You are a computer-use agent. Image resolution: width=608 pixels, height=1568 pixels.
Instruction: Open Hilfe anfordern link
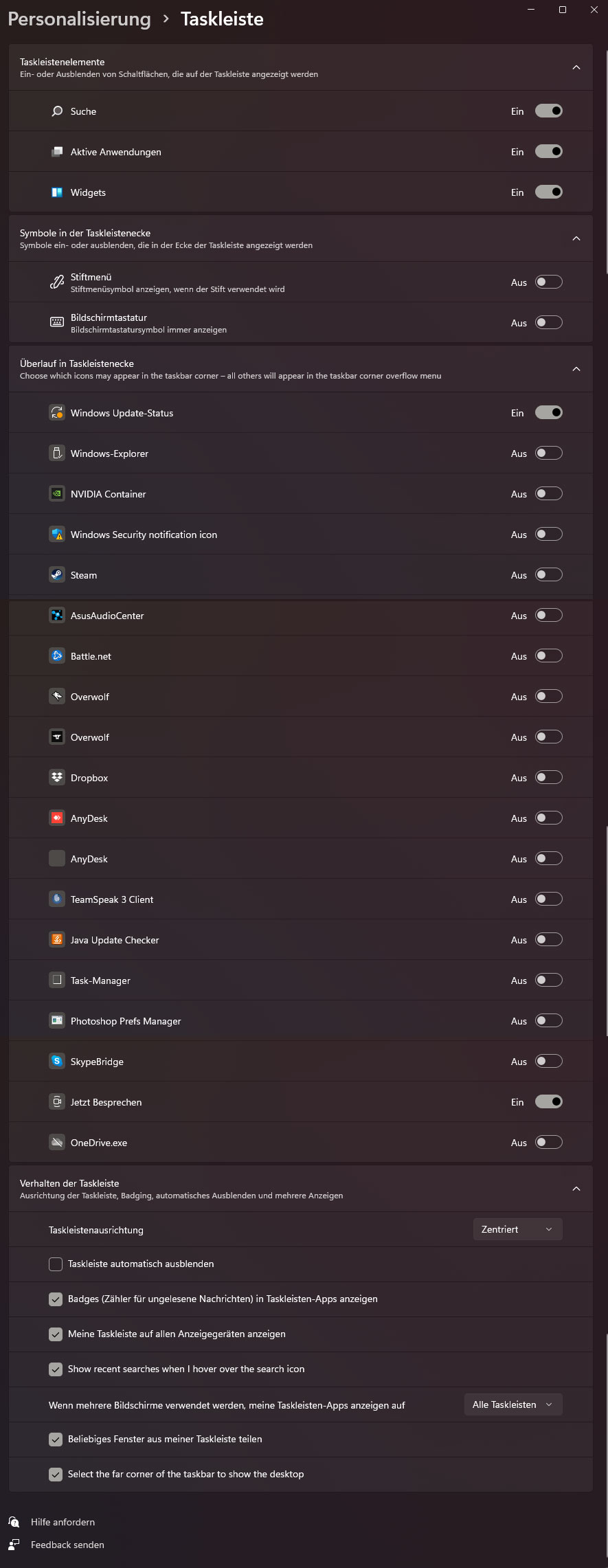pyautogui.click(x=63, y=1522)
